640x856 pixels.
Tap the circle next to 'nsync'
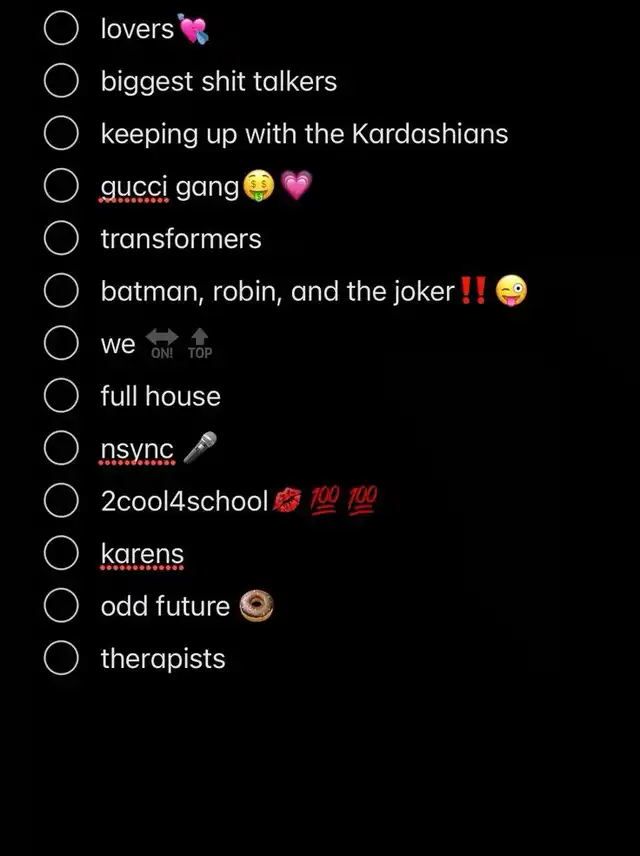pyautogui.click(x=62, y=448)
